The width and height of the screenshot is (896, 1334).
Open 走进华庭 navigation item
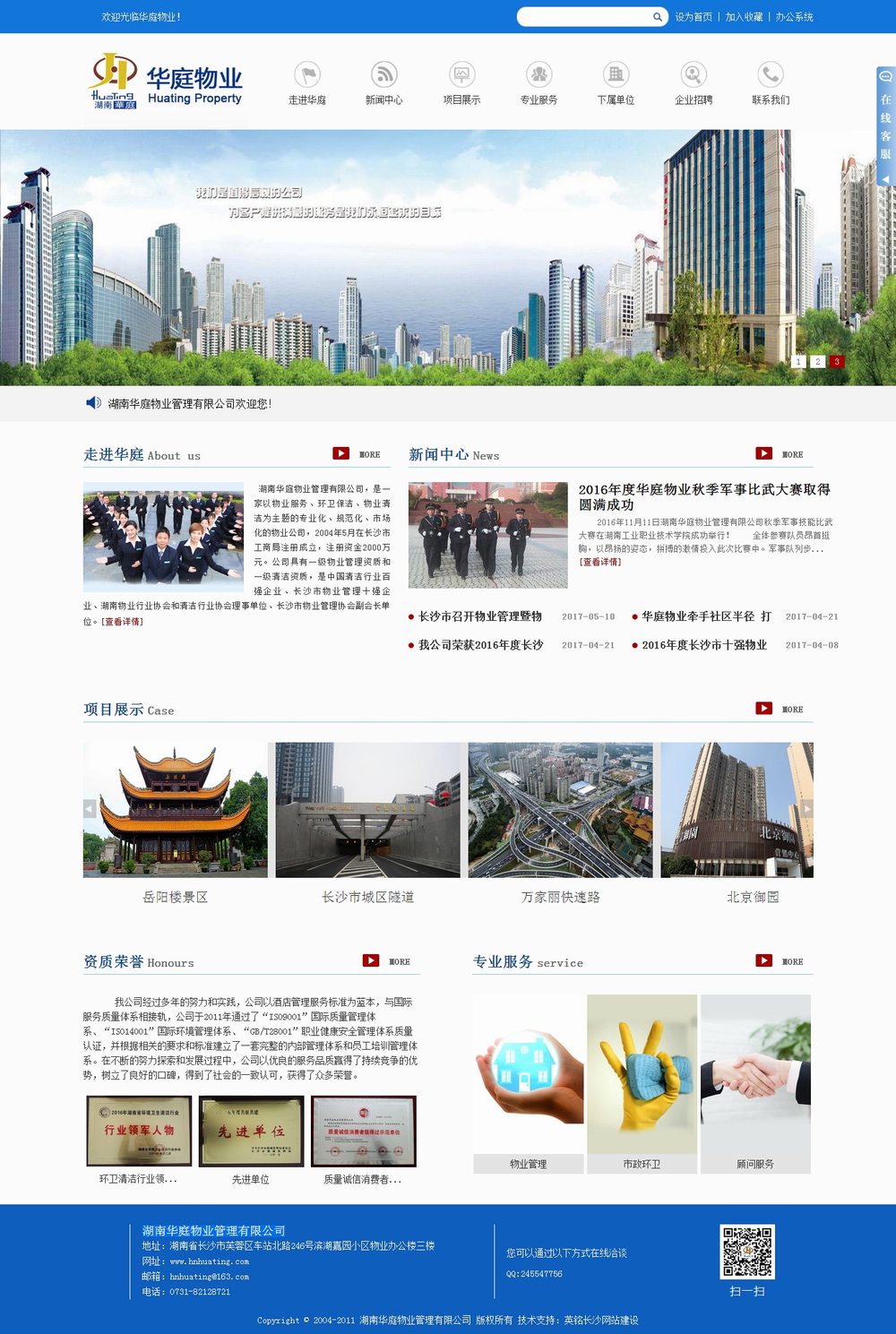coord(307,83)
